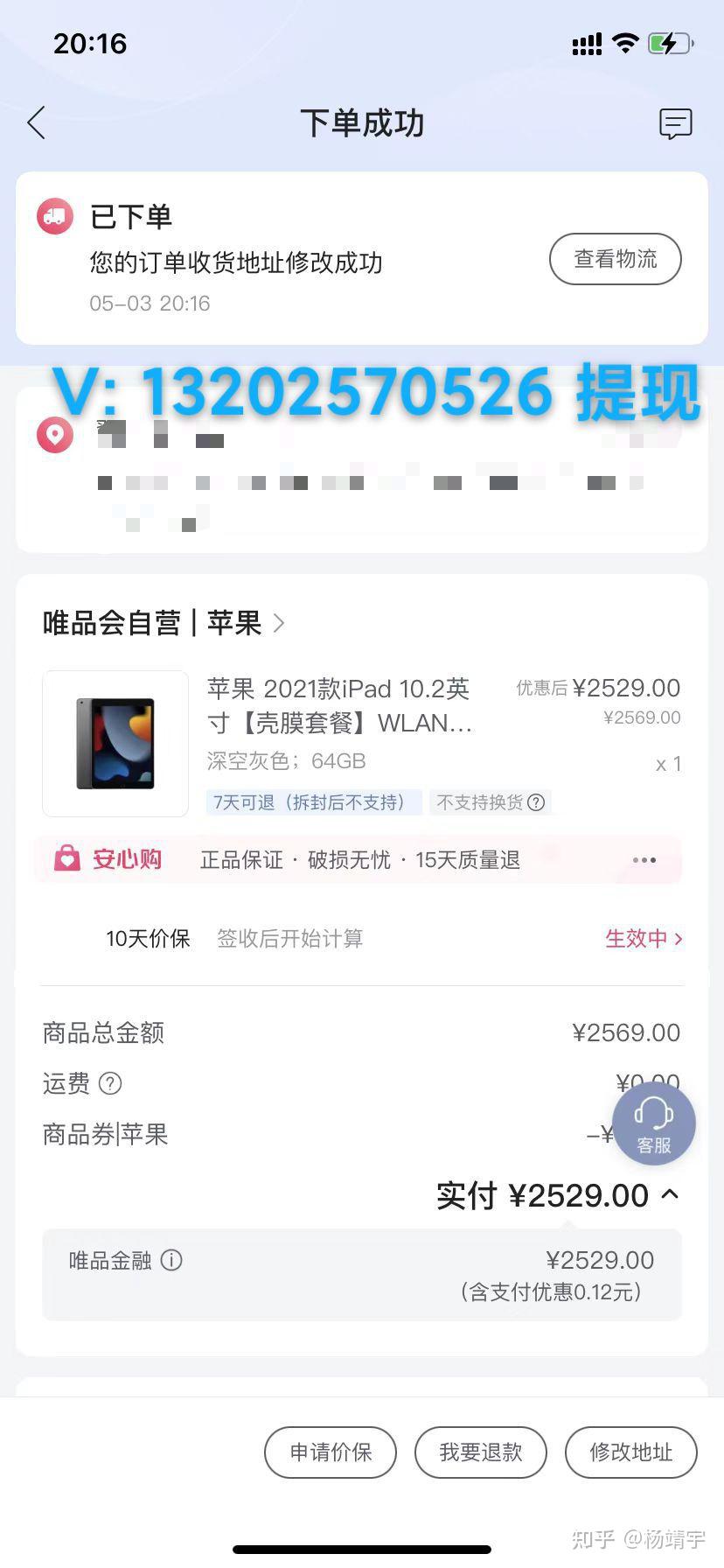
Task: Open the 唯品会自营 | 苹果 store link
Action: coord(164,623)
